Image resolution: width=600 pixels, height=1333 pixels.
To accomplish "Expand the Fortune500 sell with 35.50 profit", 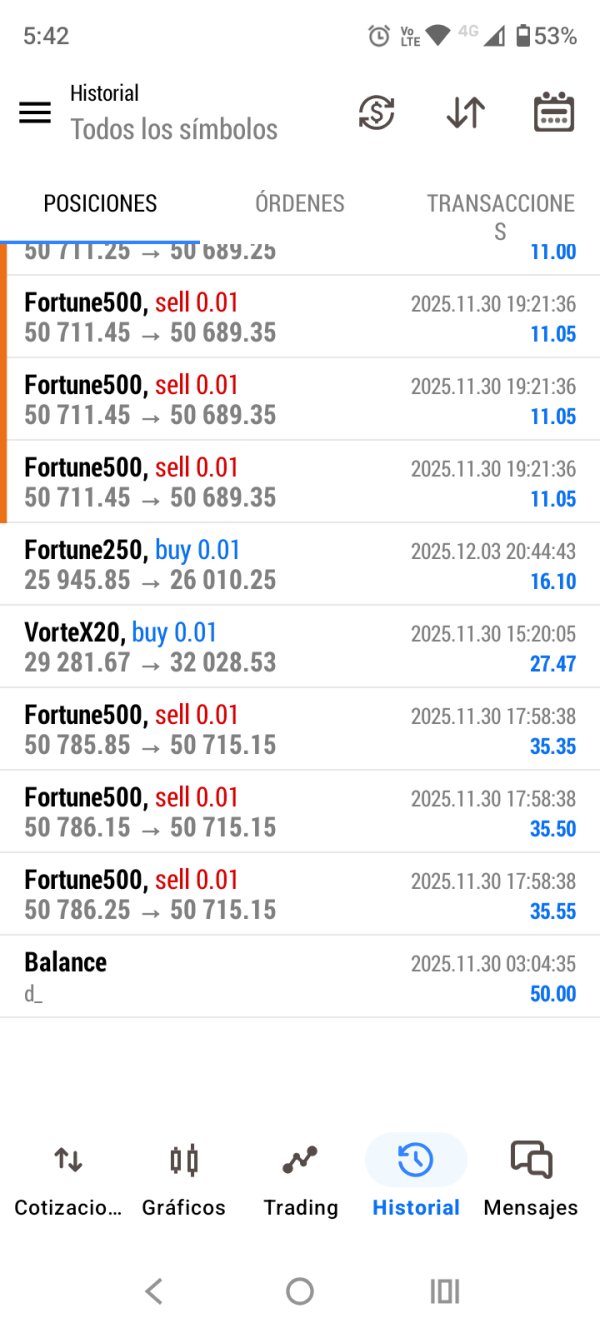I will pyautogui.click(x=300, y=812).
